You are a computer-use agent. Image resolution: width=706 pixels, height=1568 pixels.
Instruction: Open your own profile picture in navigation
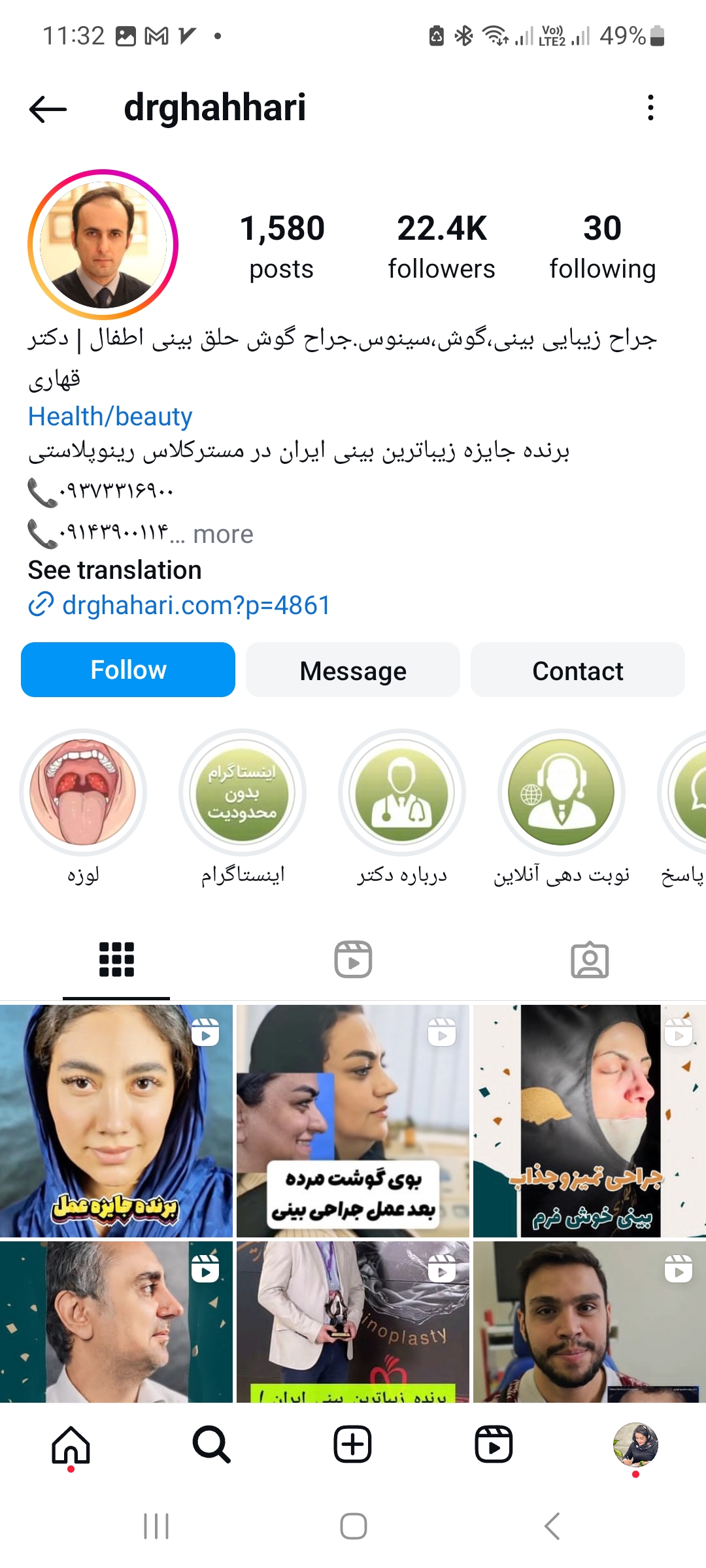coord(635,1443)
